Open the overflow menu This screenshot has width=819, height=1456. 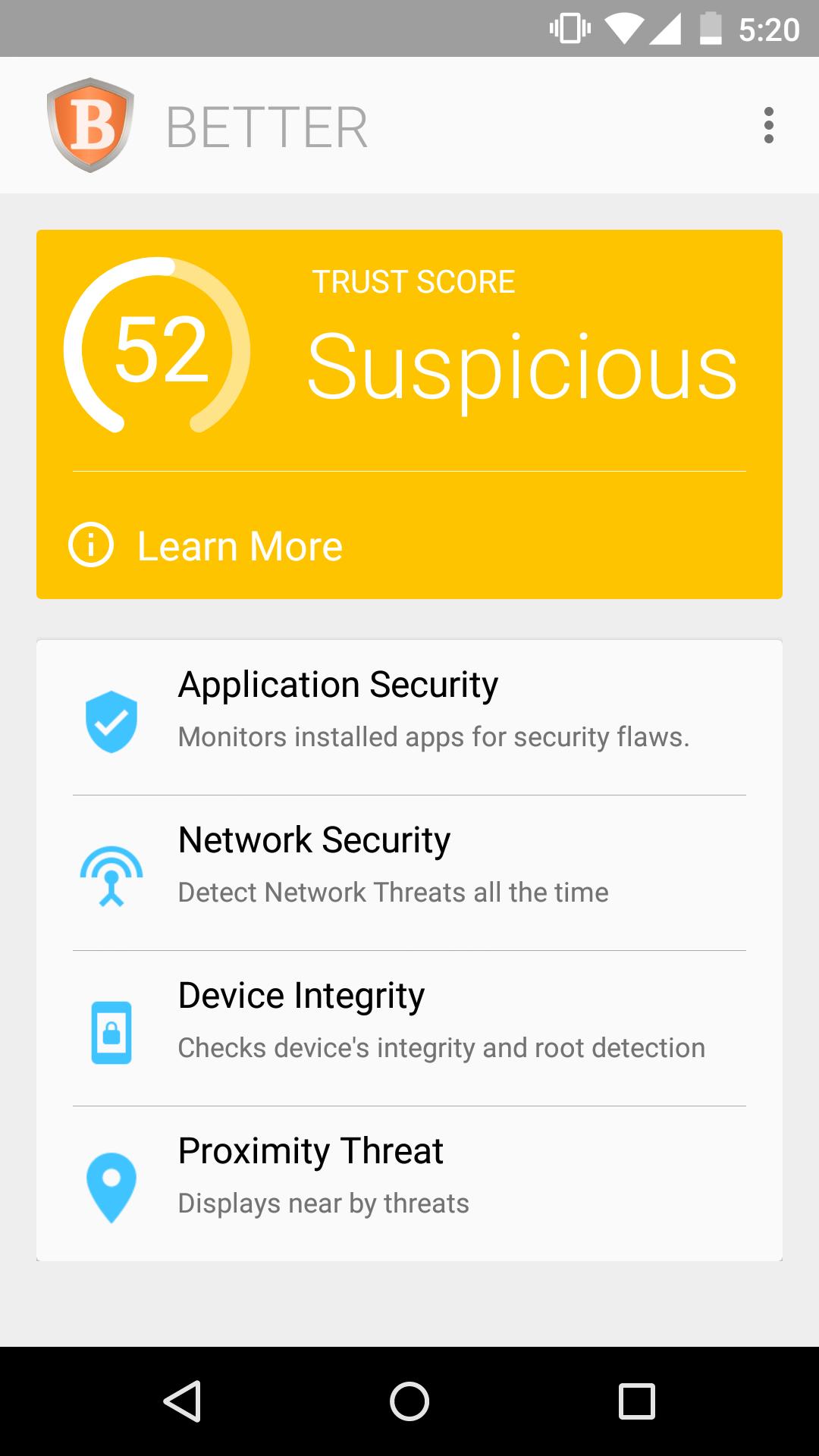(x=768, y=125)
